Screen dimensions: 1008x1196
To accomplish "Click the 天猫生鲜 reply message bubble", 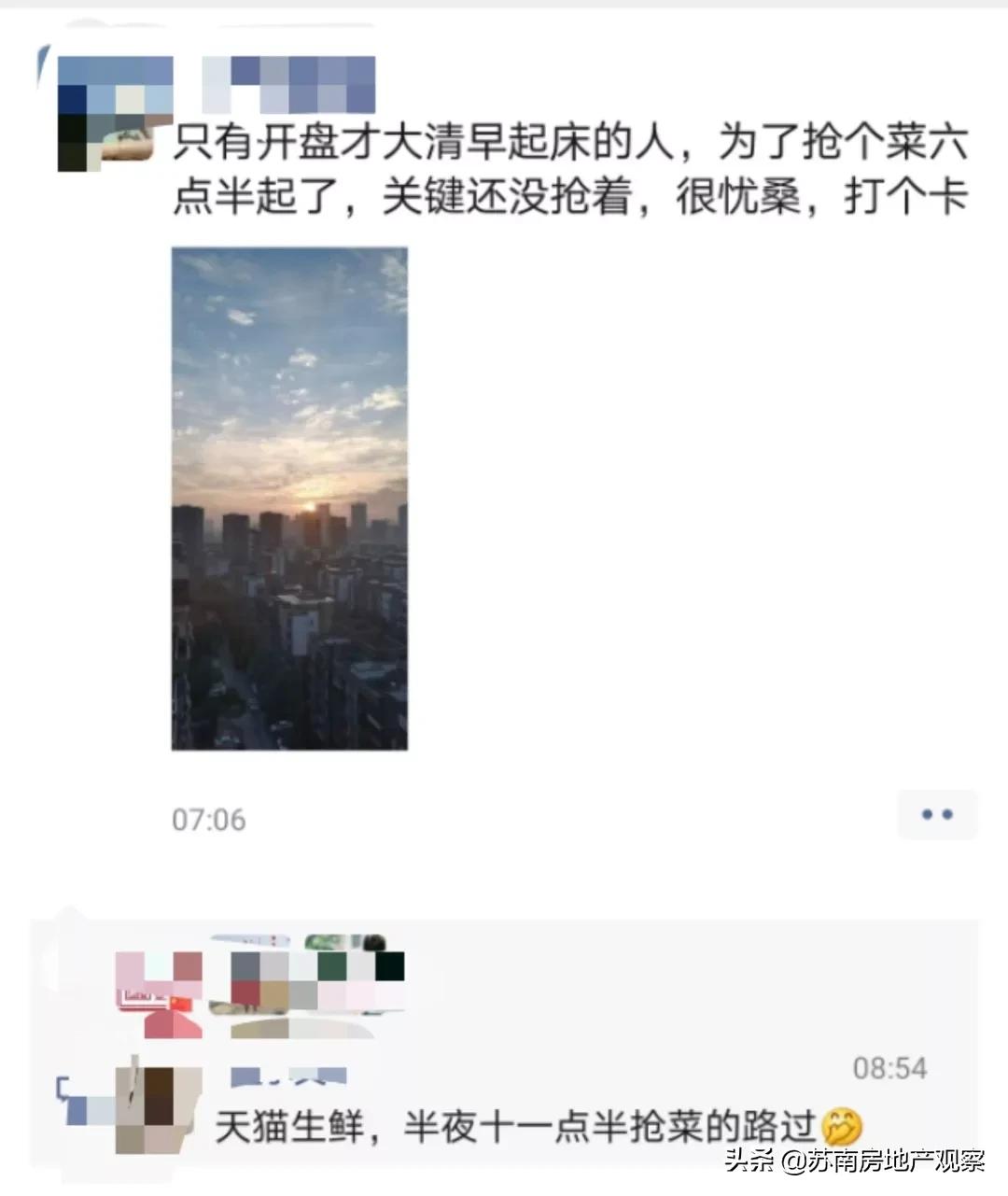I will [523, 1125].
